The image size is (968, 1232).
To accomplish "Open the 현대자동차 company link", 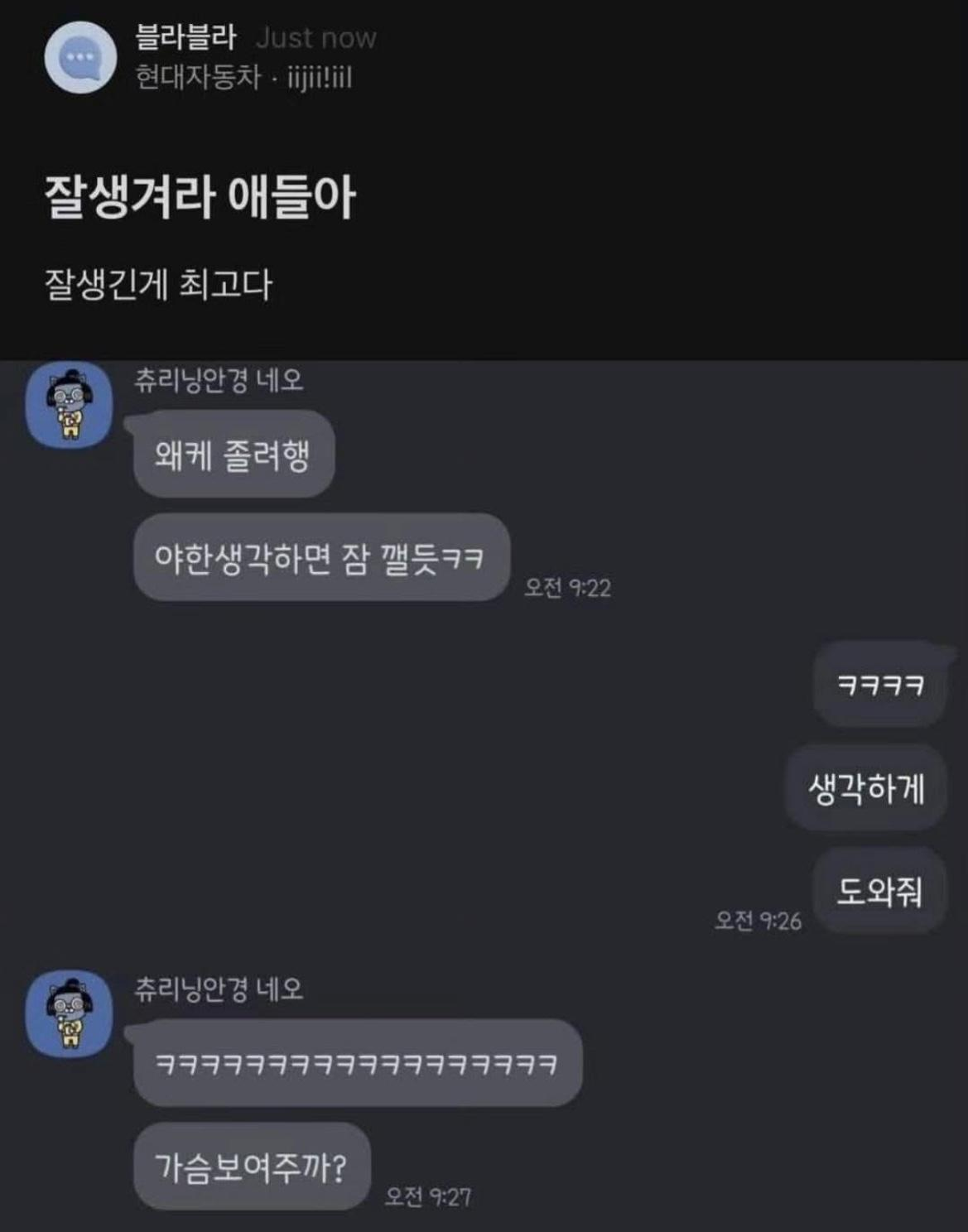I will tap(198, 78).
